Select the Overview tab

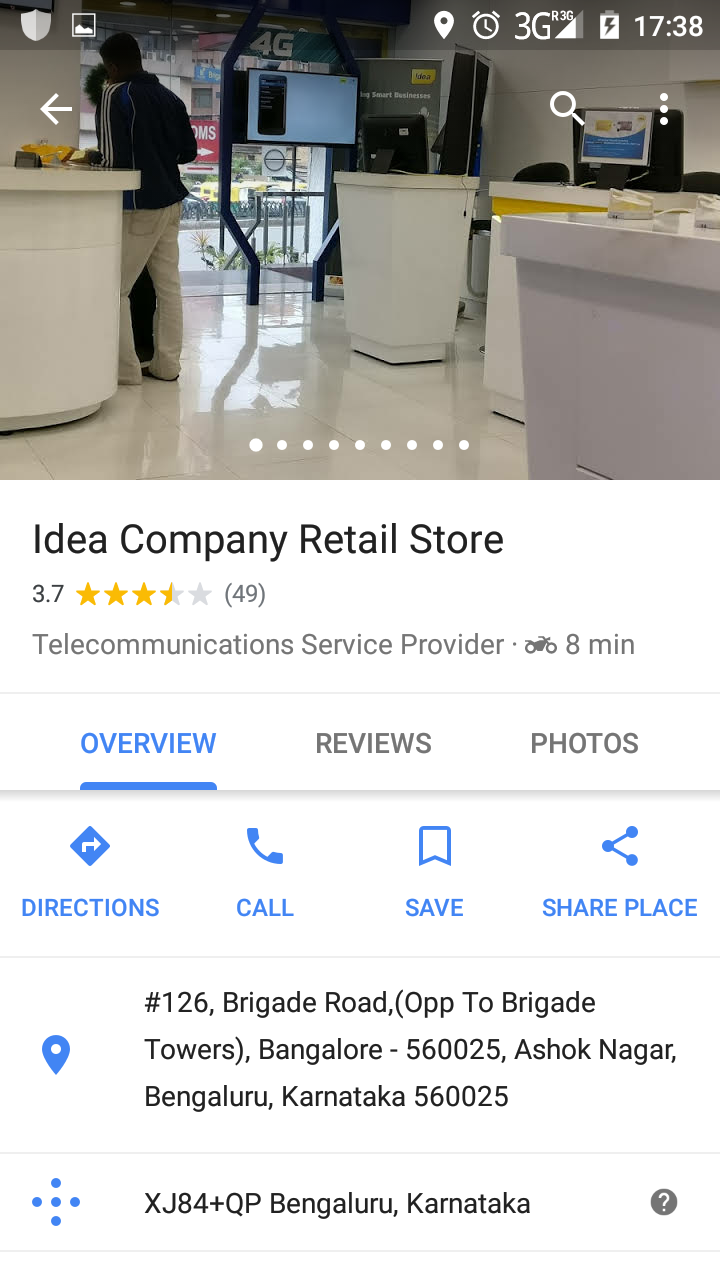coord(148,743)
